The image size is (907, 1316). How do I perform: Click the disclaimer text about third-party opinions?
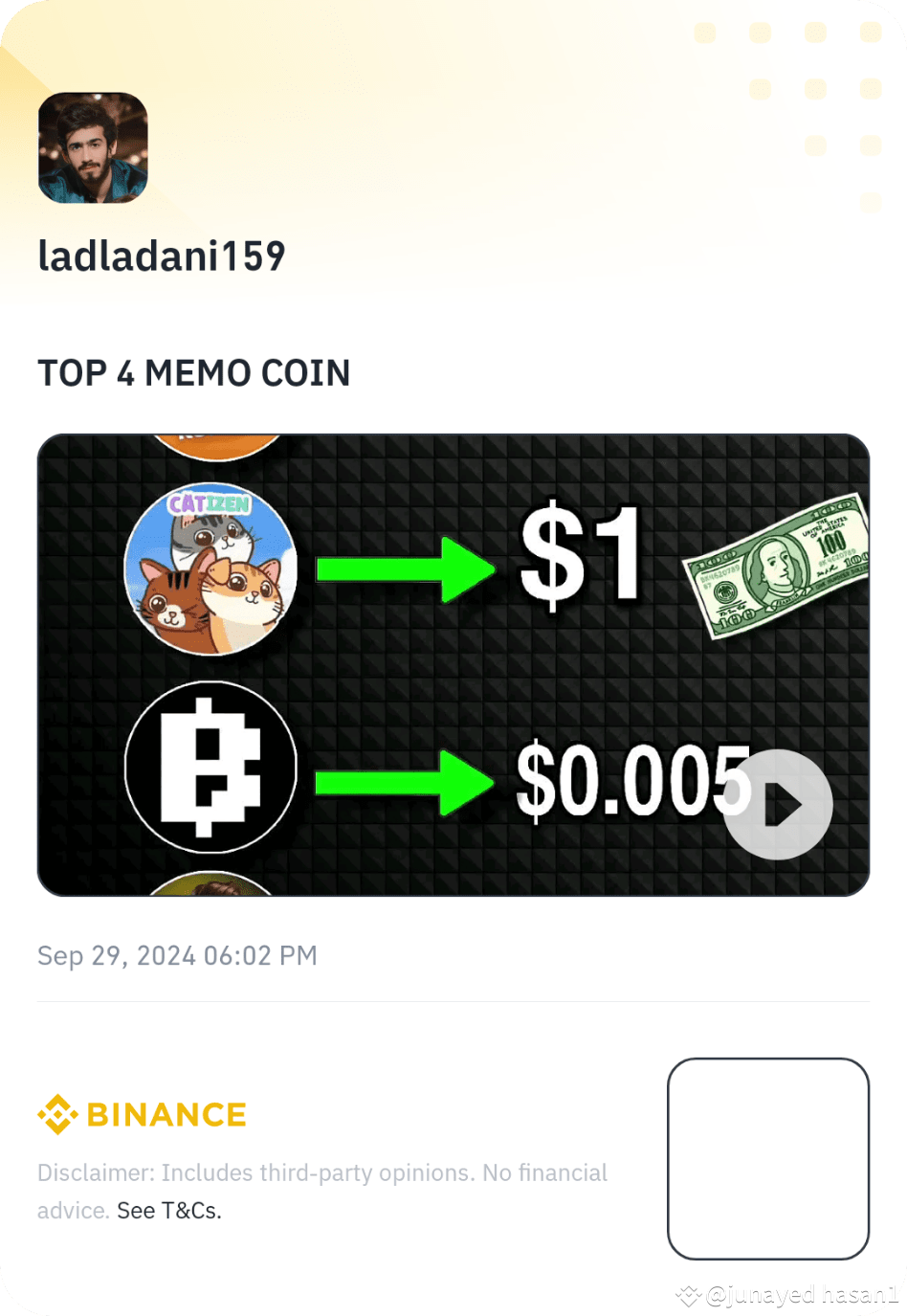[x=321, y=1171]
